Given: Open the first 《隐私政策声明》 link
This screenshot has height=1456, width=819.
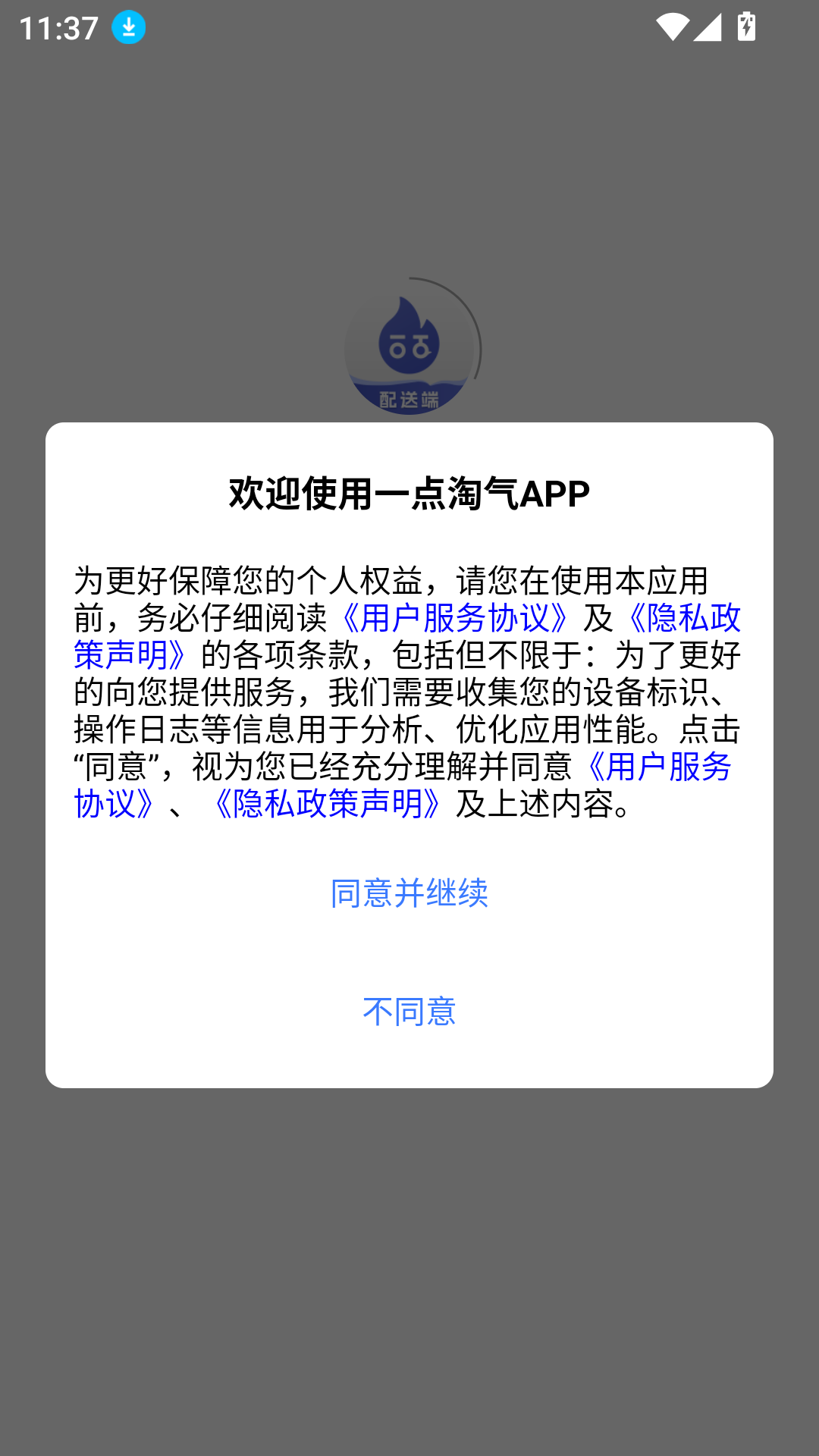Looking at the screenshot, I should click(x=682, y=617).
